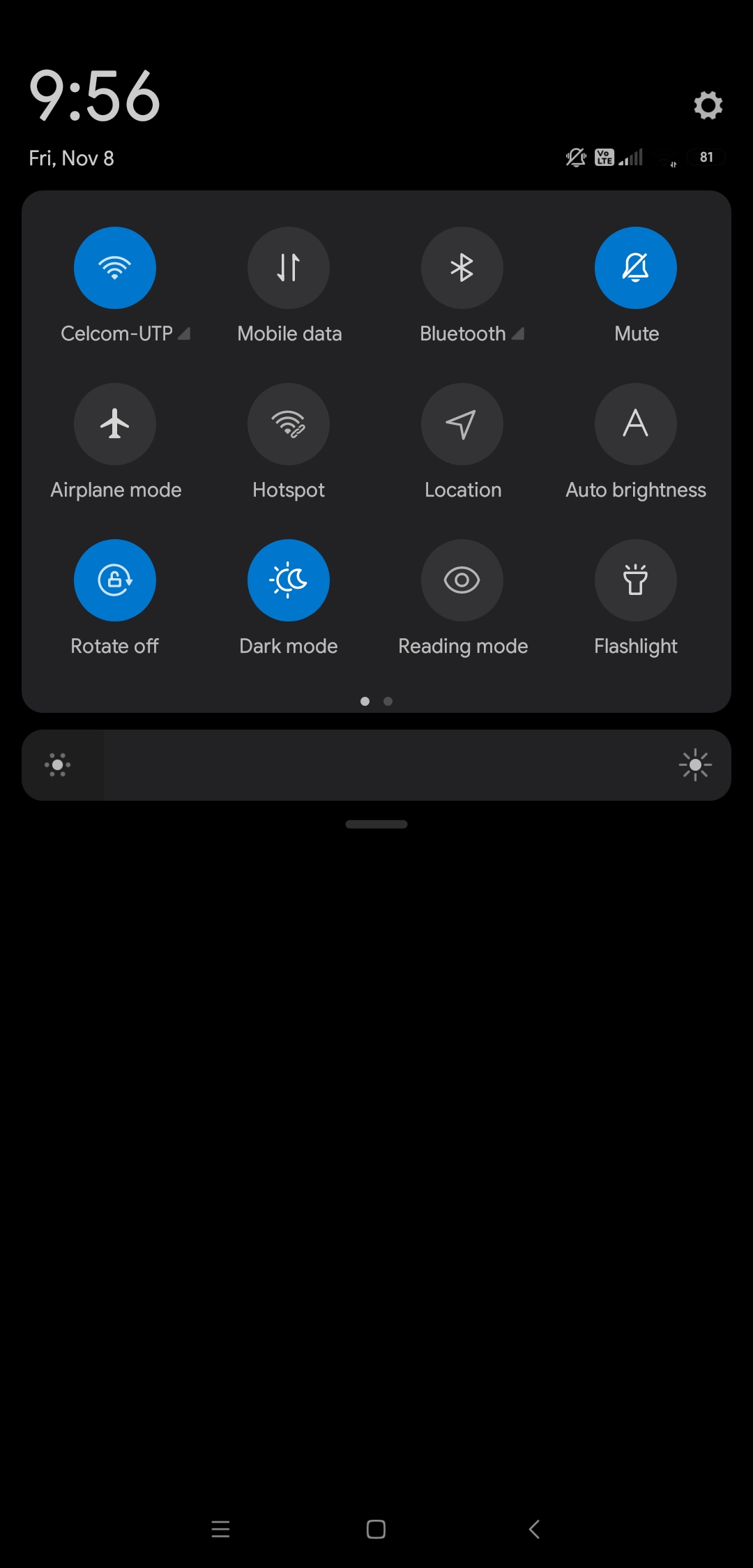The image size is (753, 1568).
Task: Toggle Auto brightness on
Action: click(x=635, y=424)
